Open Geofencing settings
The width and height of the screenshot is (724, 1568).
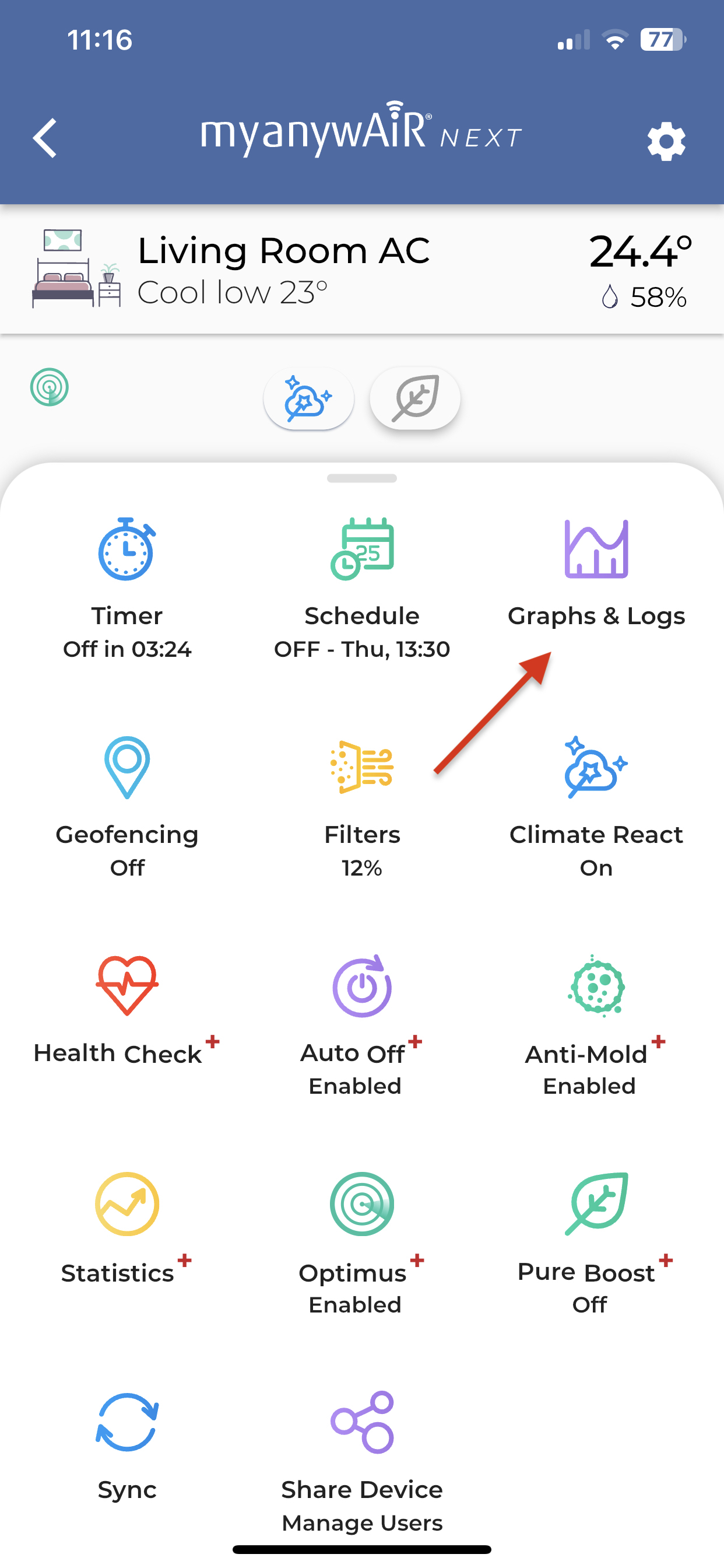[x=126, y=803]
